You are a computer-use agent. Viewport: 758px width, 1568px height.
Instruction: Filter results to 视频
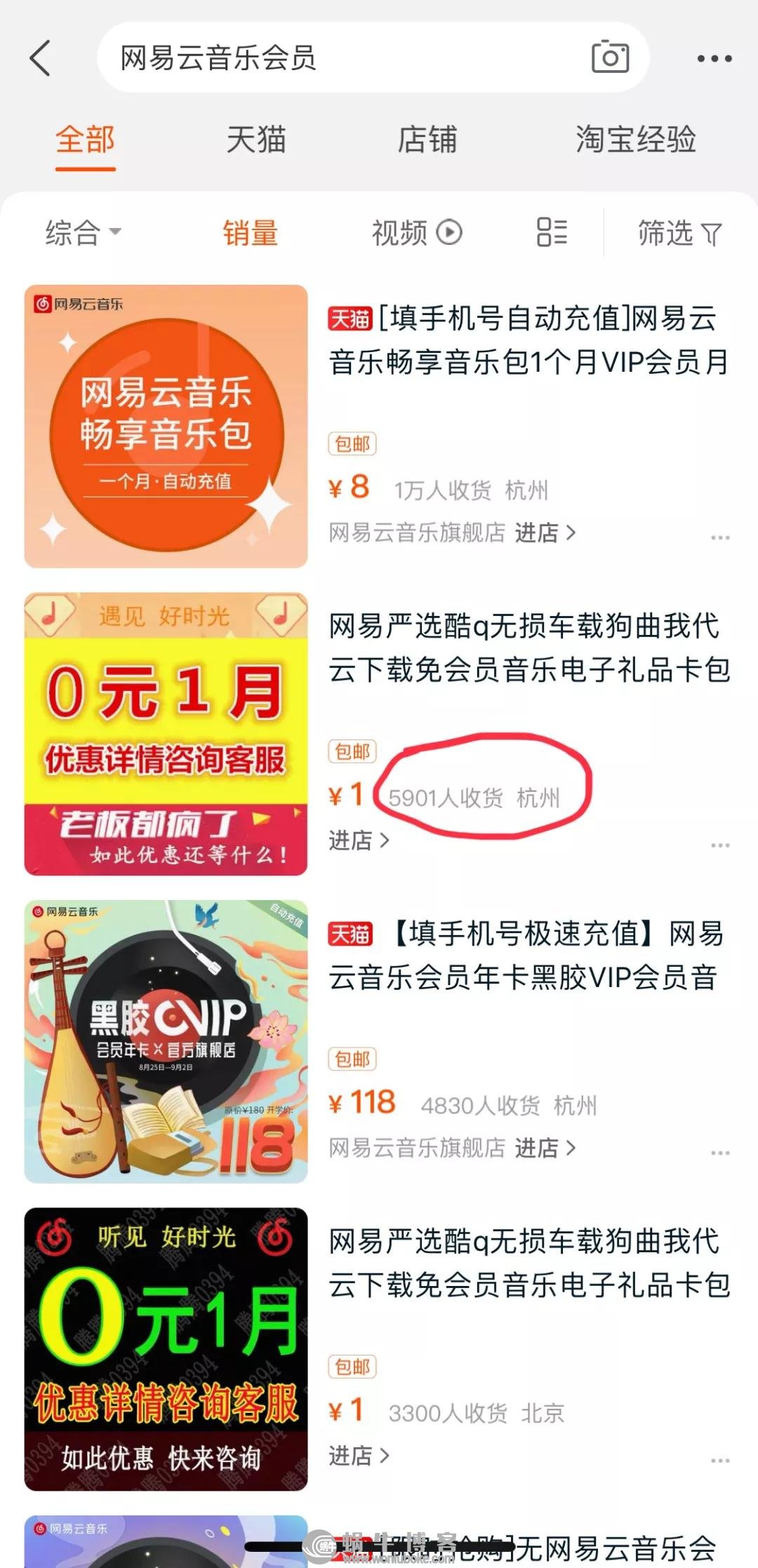[x=415, y=233]
